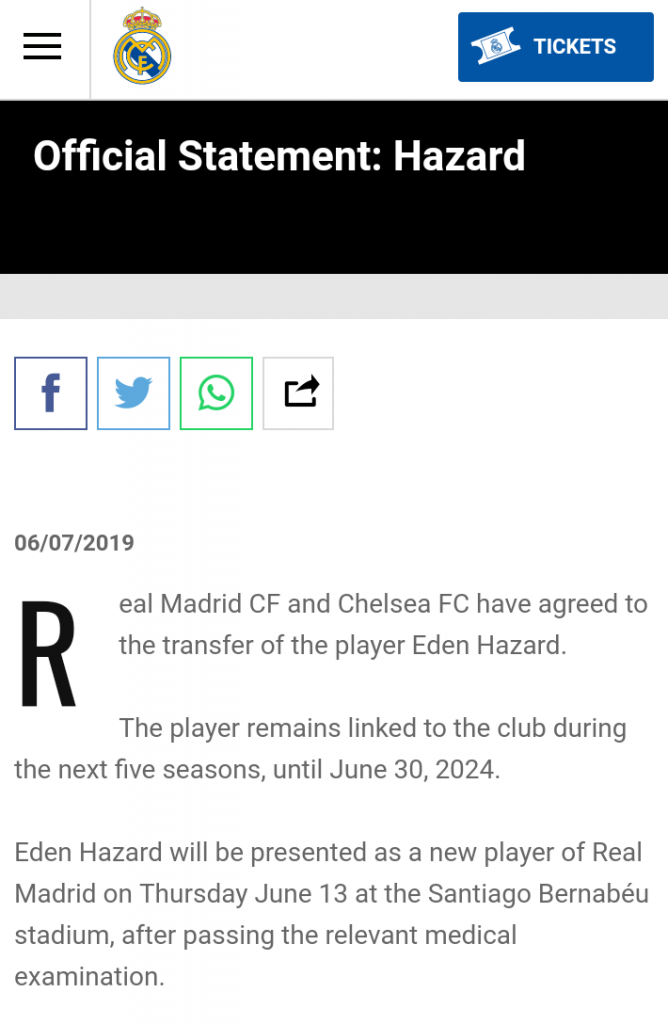Open the hamburger navigation menu

tap(42, 46)
